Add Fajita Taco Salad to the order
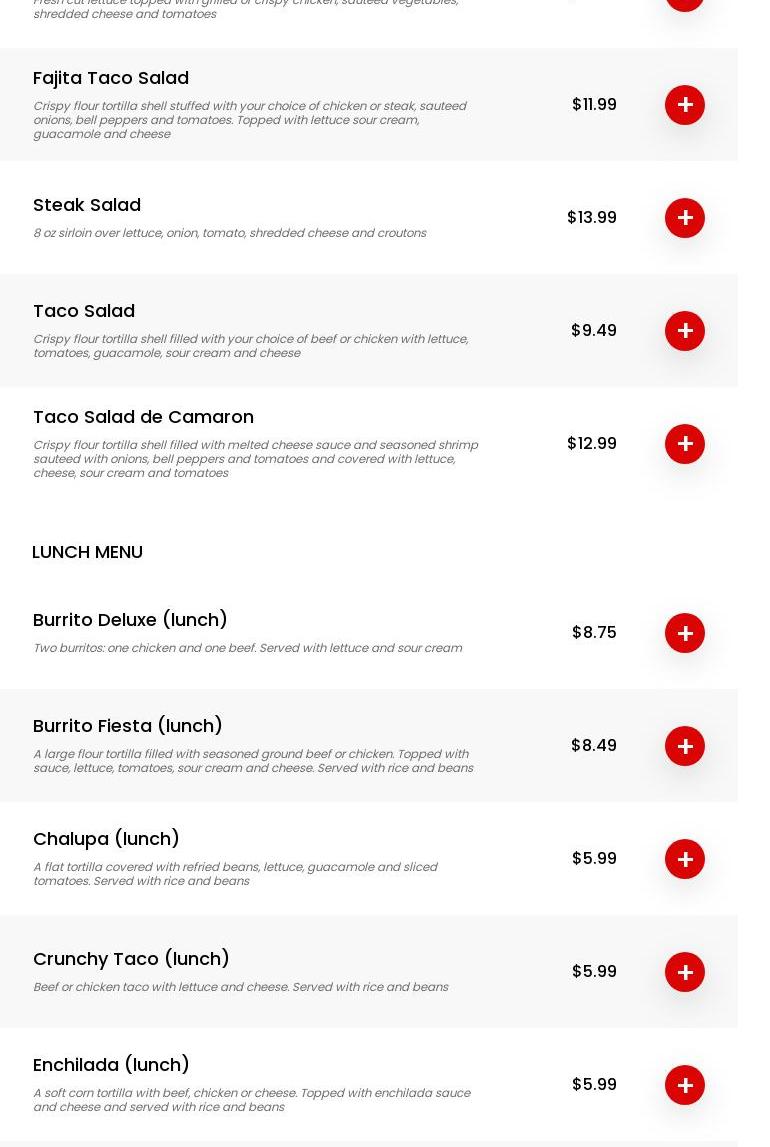Image resolution: width=770 pixels, height=1147 pixels. (685, 105)
